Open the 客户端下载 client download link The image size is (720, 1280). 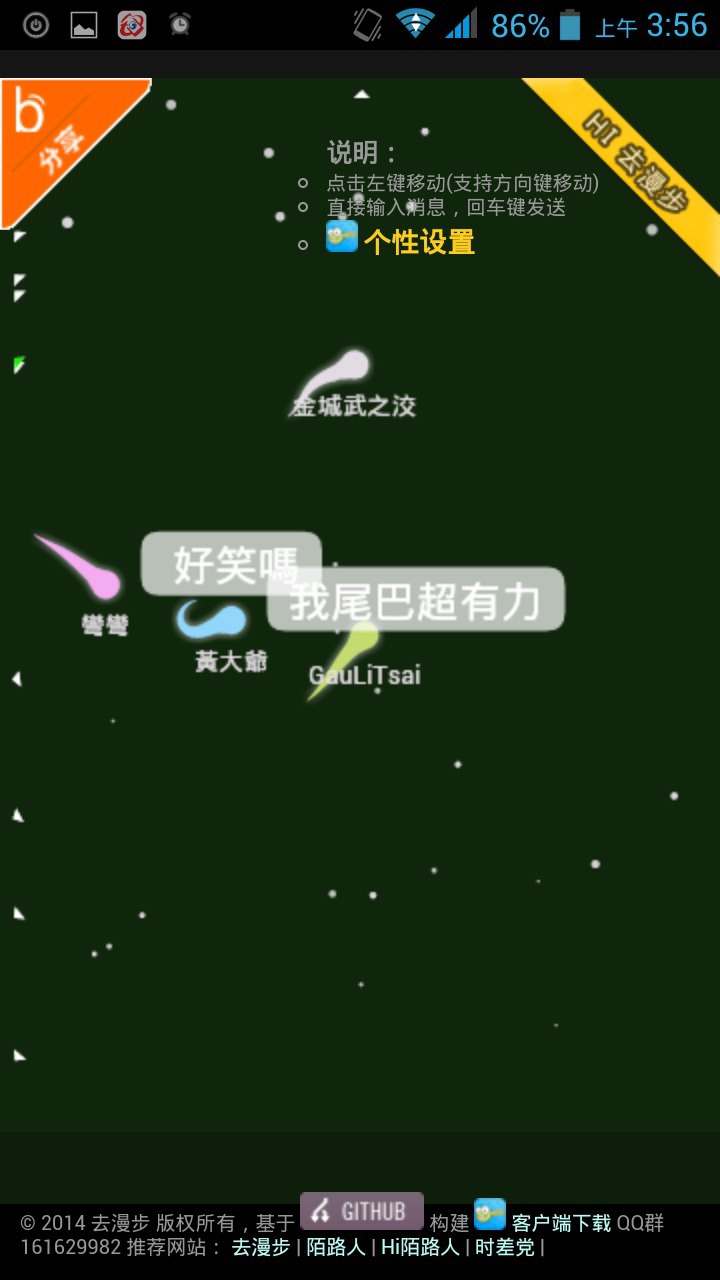point(560,1222)
